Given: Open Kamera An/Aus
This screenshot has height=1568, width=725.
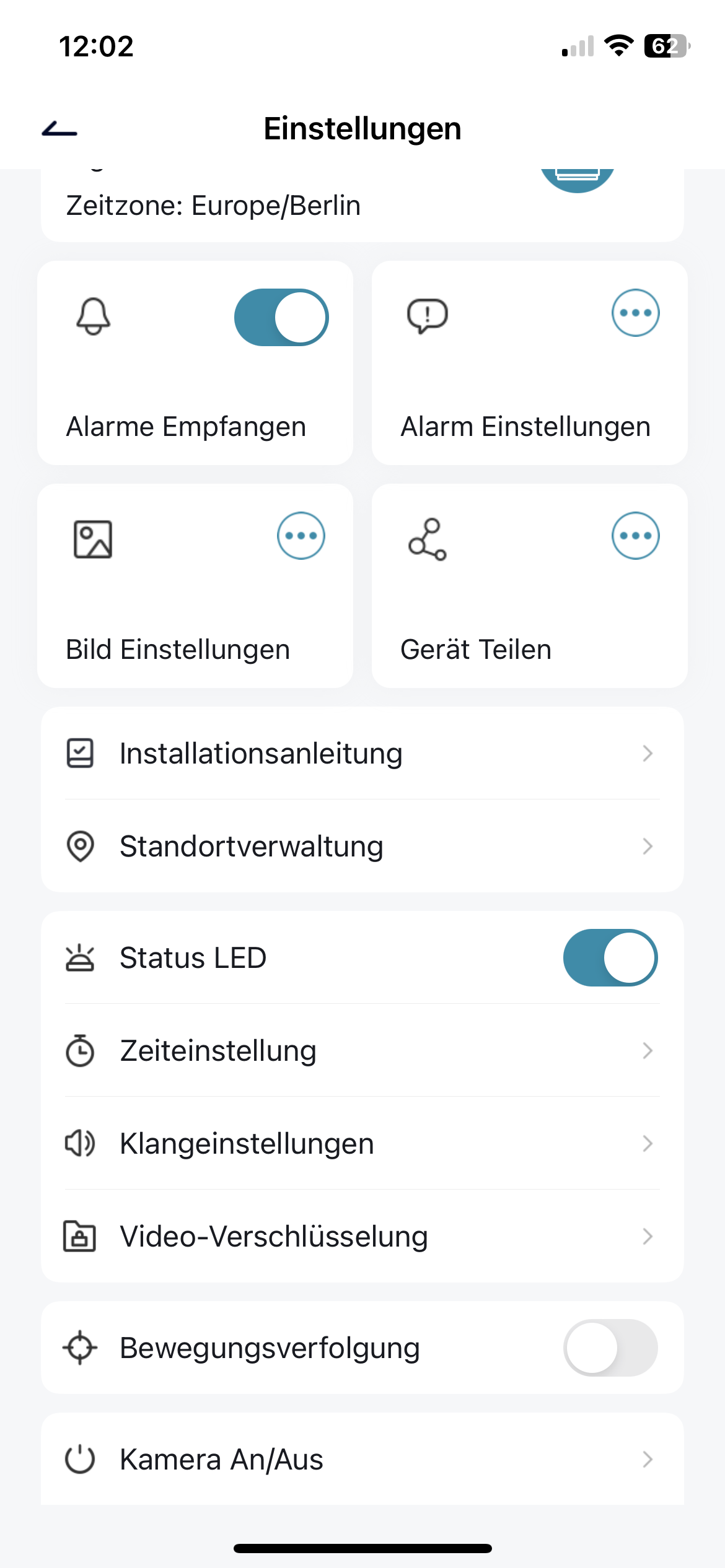Looking at the screenshot, I should pos(362,1460).
